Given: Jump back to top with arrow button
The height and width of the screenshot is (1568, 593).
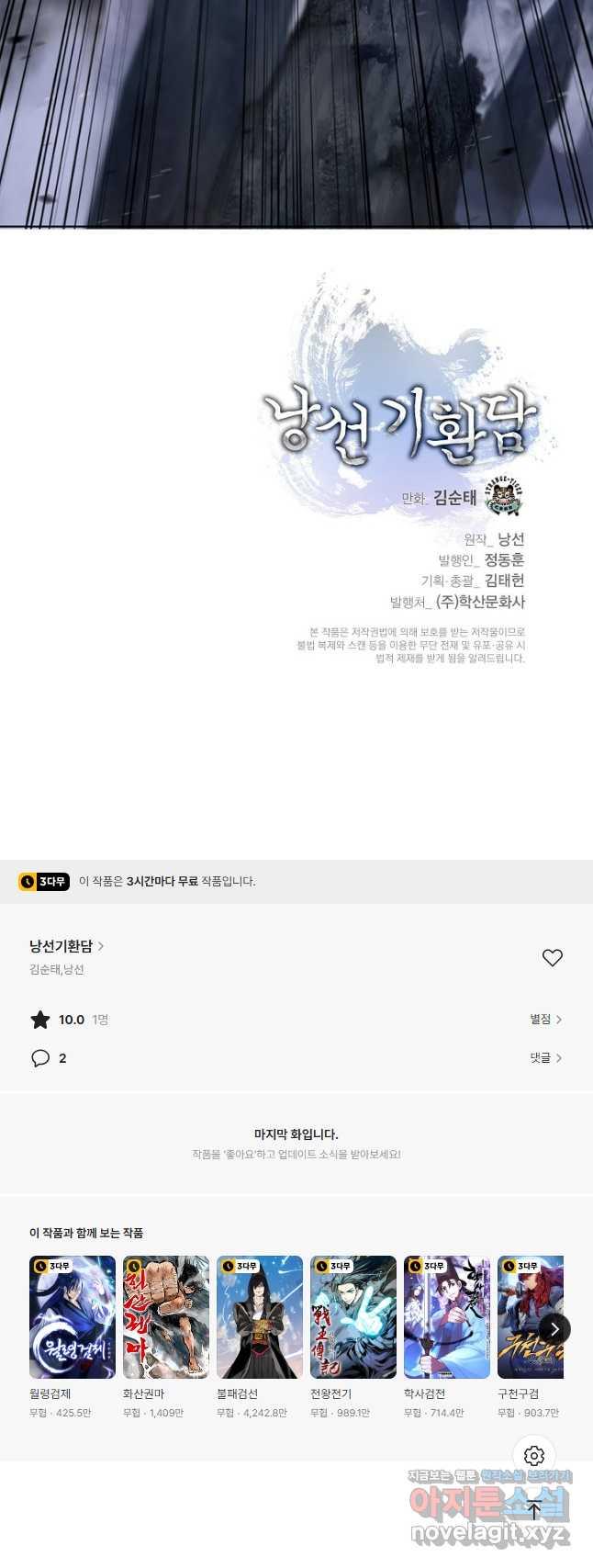Looking at the screenshot, I should pyautogui.click(x=534, y=1509).
